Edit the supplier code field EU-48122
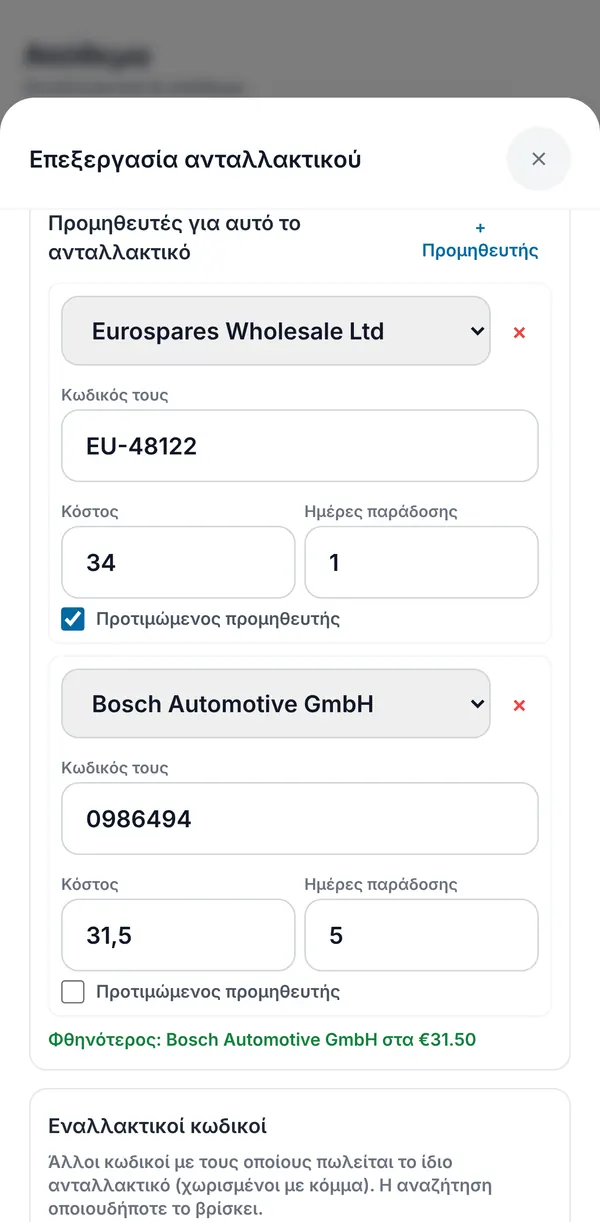Image resolution: width=600 pixels, height=1222 pixels. tap(300, 446)
